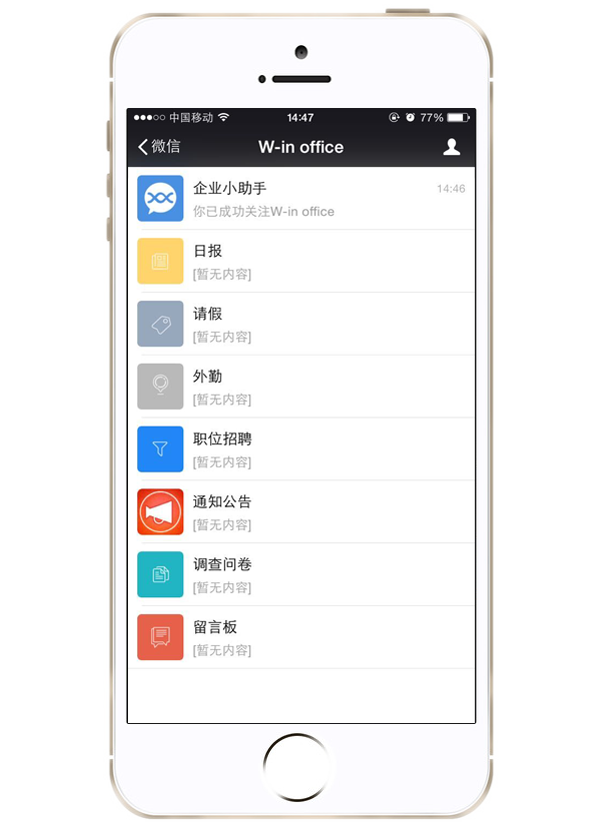The image size is (600, 826).
Task: Open the 请假 row
Action: point(300,324)
